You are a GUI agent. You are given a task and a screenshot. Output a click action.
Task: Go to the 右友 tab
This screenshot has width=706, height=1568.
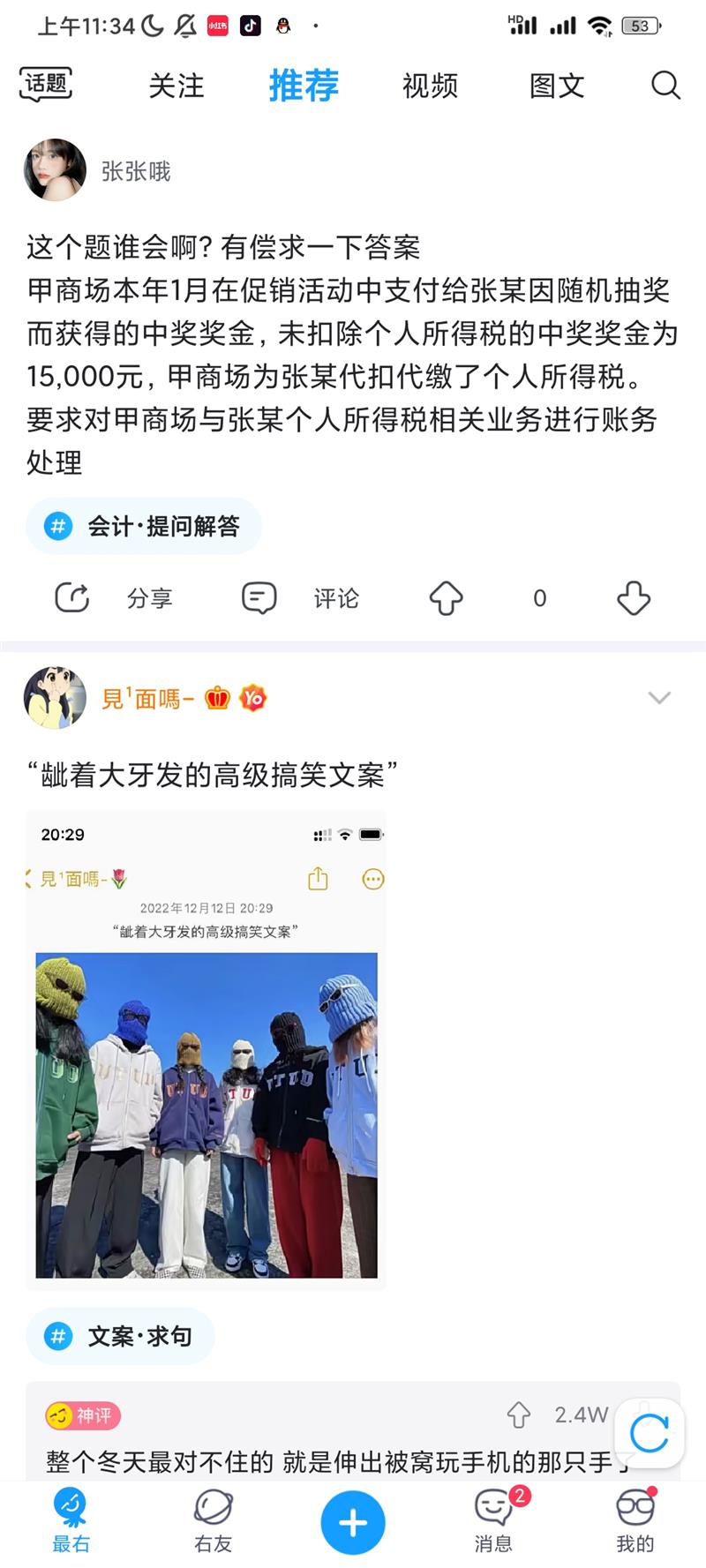click(x=213, y=1521)
